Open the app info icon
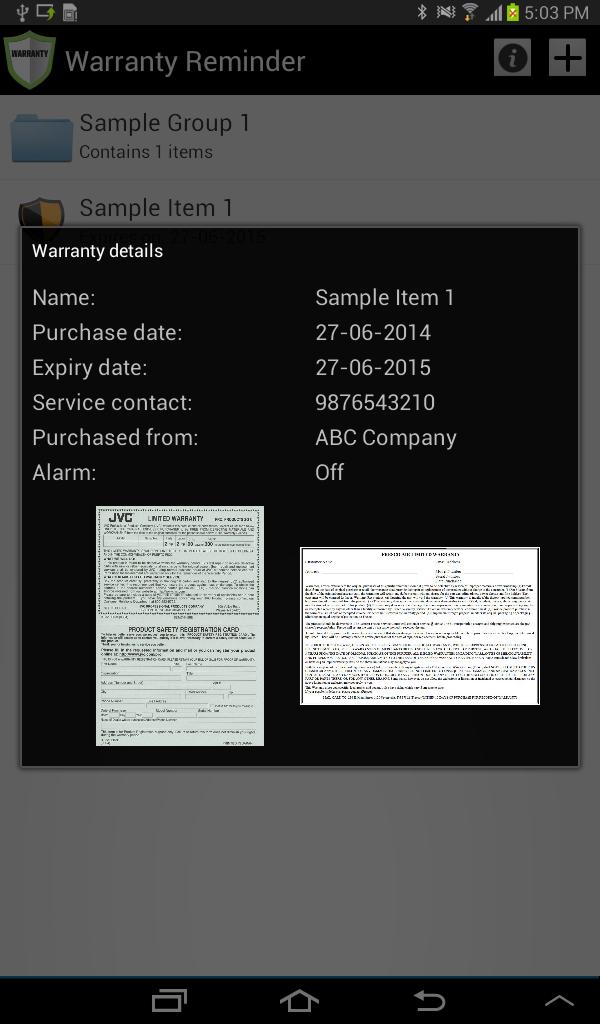 (513, 58)
